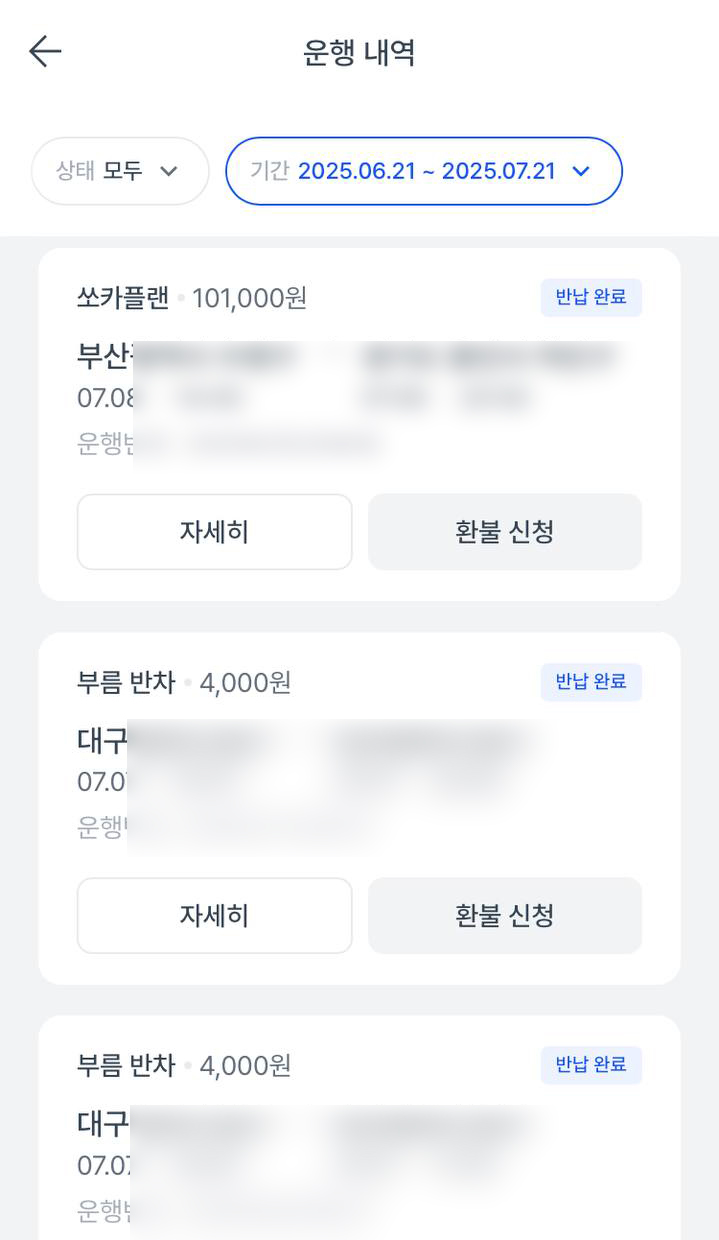Open the 상태 모두 status filter
Image resolution: width=719 pixels, height=1240 pixels.
pos(120,171)
